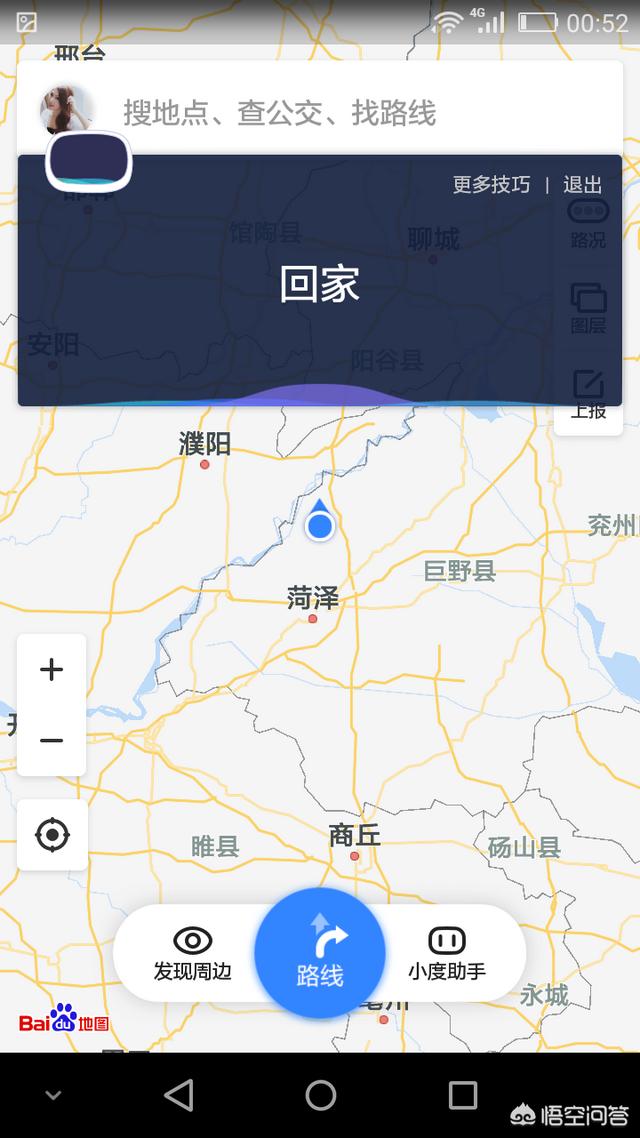Go back using system back button
This screenshot has width=640, height=1138.
[x=179, y=1095]
